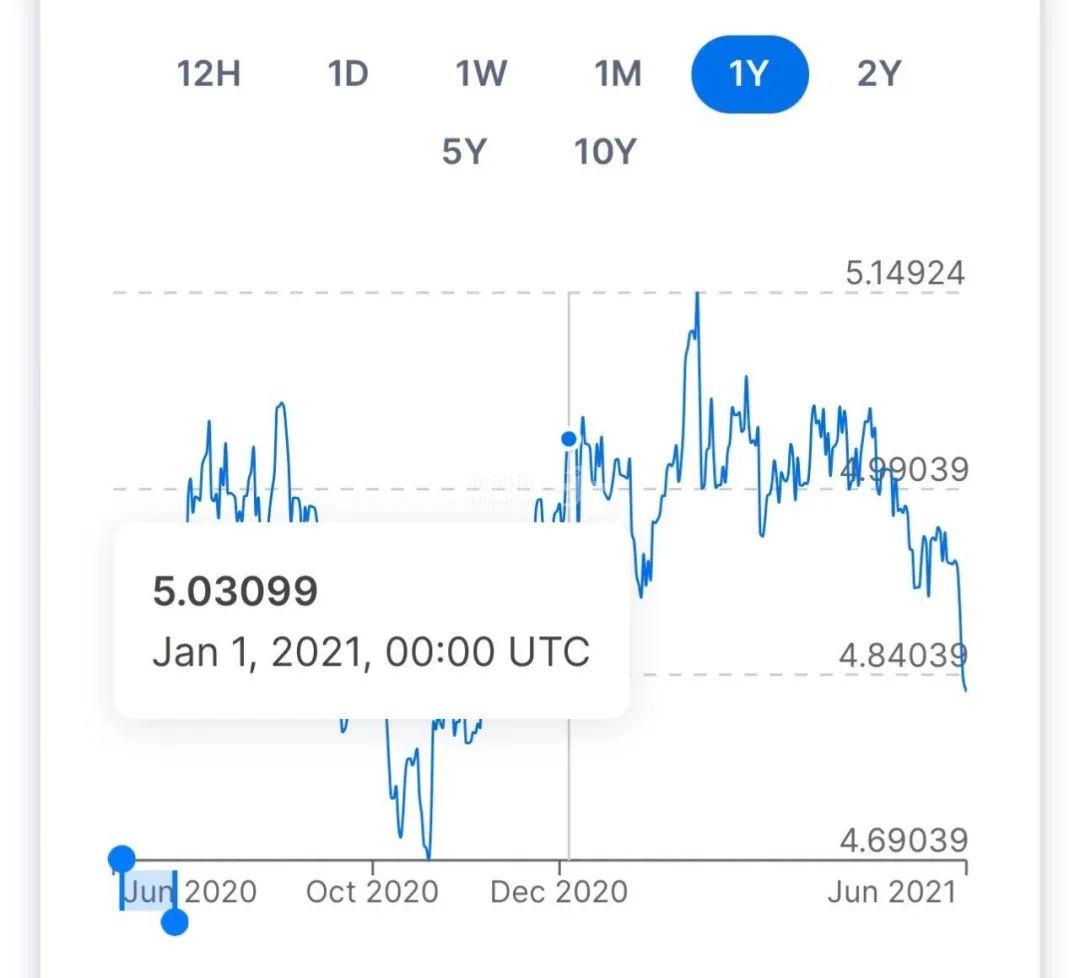
Task: Select the 12H time range
Action: [x=209, y=74]
